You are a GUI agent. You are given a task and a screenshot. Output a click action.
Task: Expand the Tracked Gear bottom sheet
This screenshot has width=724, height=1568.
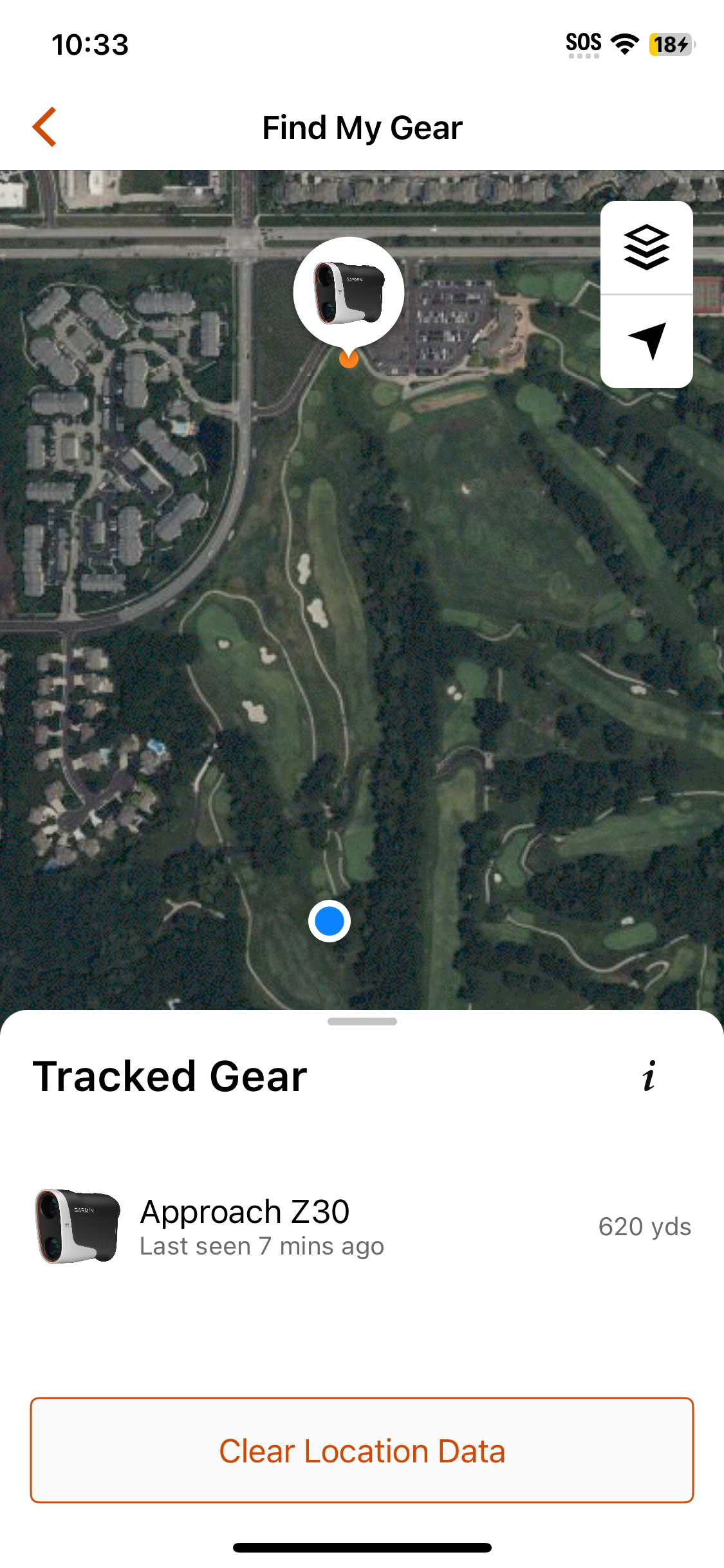pos(362,1021)
